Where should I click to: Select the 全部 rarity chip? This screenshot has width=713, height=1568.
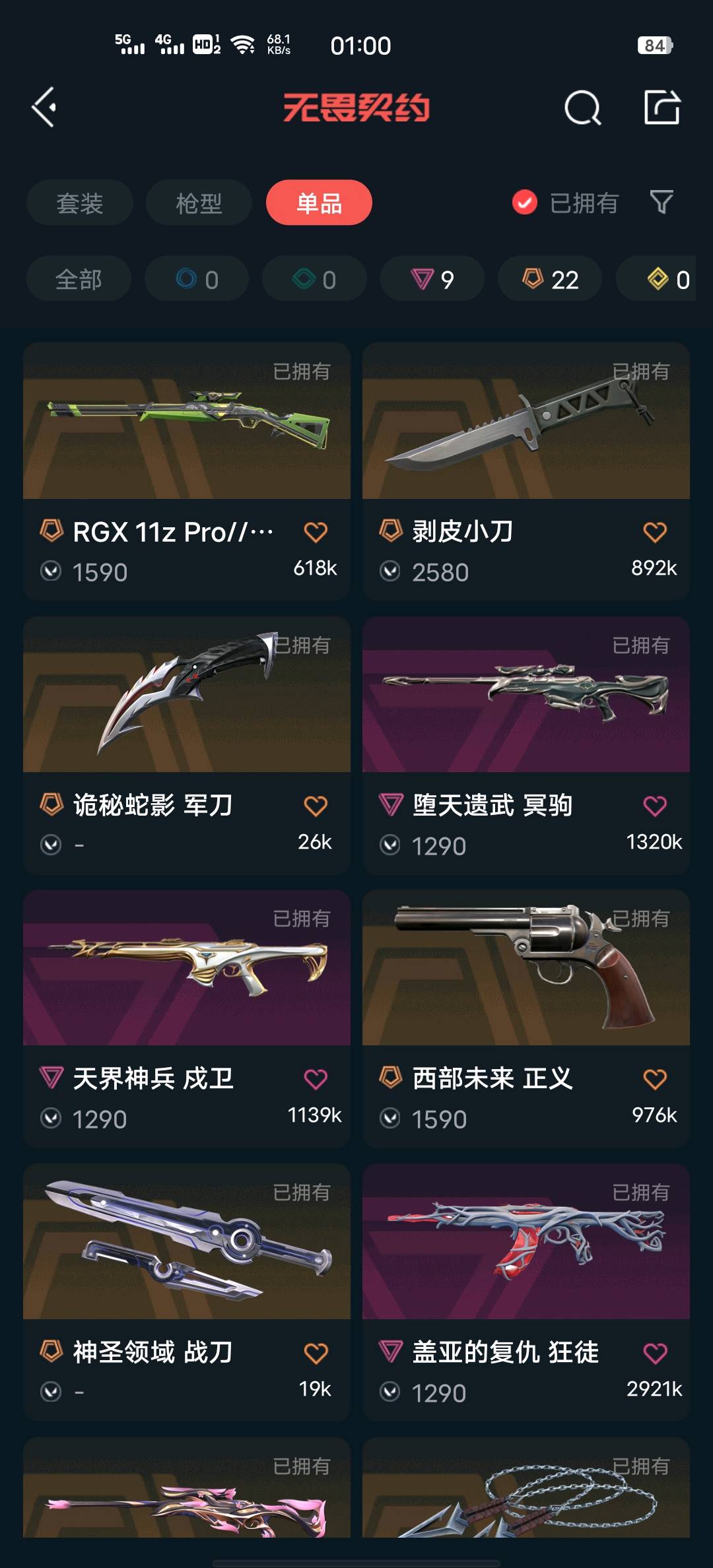pyautogui.click(x=79, y=279)
